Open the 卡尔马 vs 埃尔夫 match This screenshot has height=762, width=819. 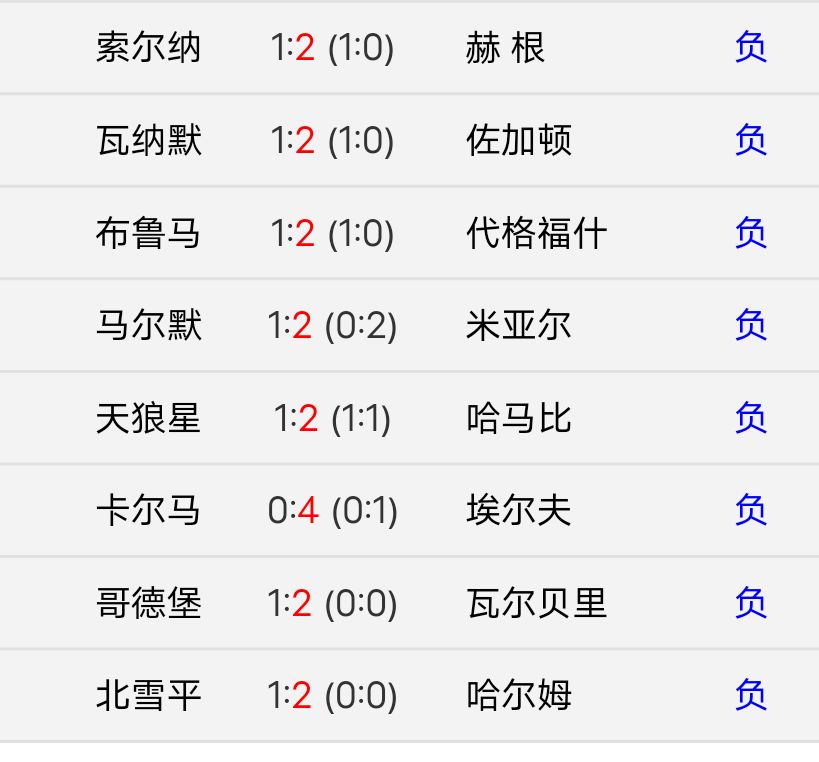[409, 510]
